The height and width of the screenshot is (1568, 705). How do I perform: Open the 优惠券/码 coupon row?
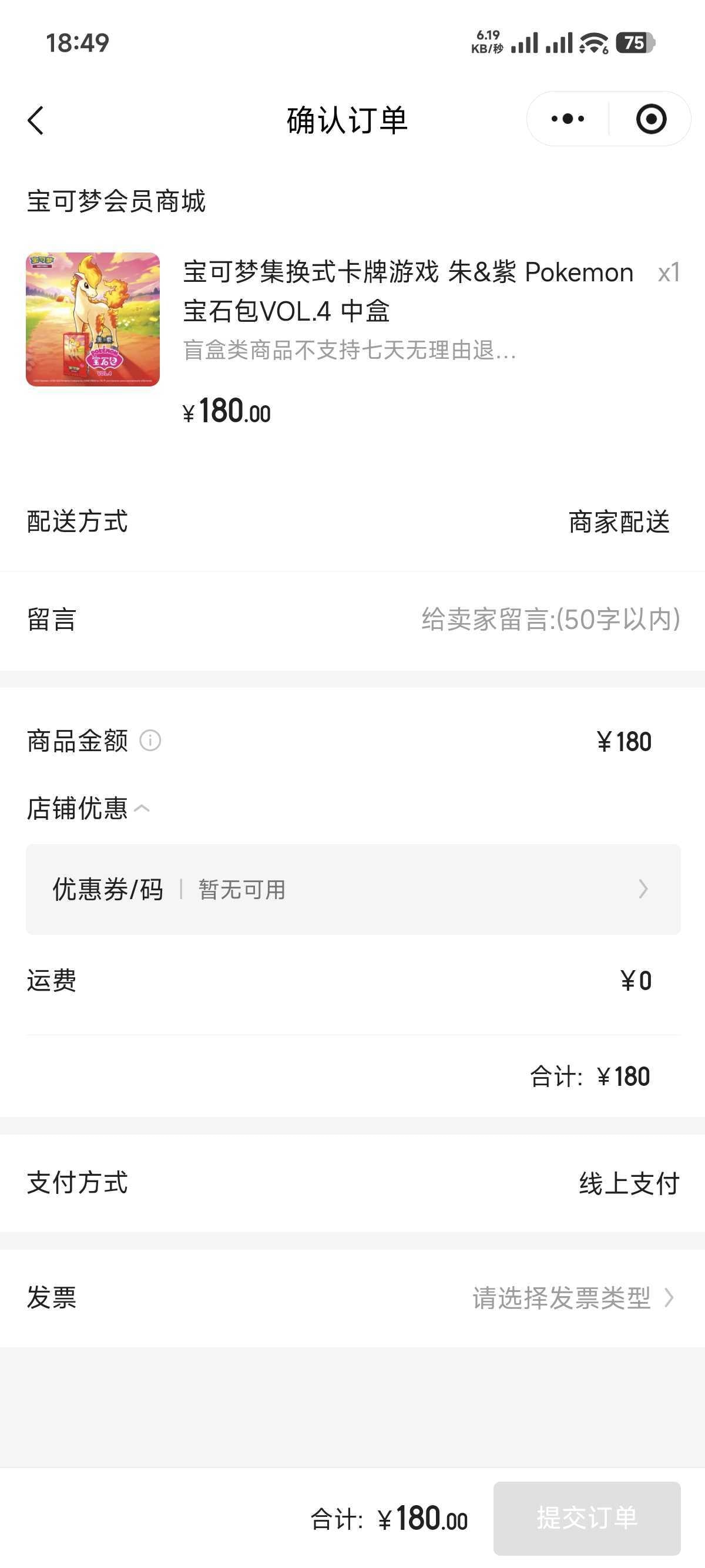(x=352, y=889)
